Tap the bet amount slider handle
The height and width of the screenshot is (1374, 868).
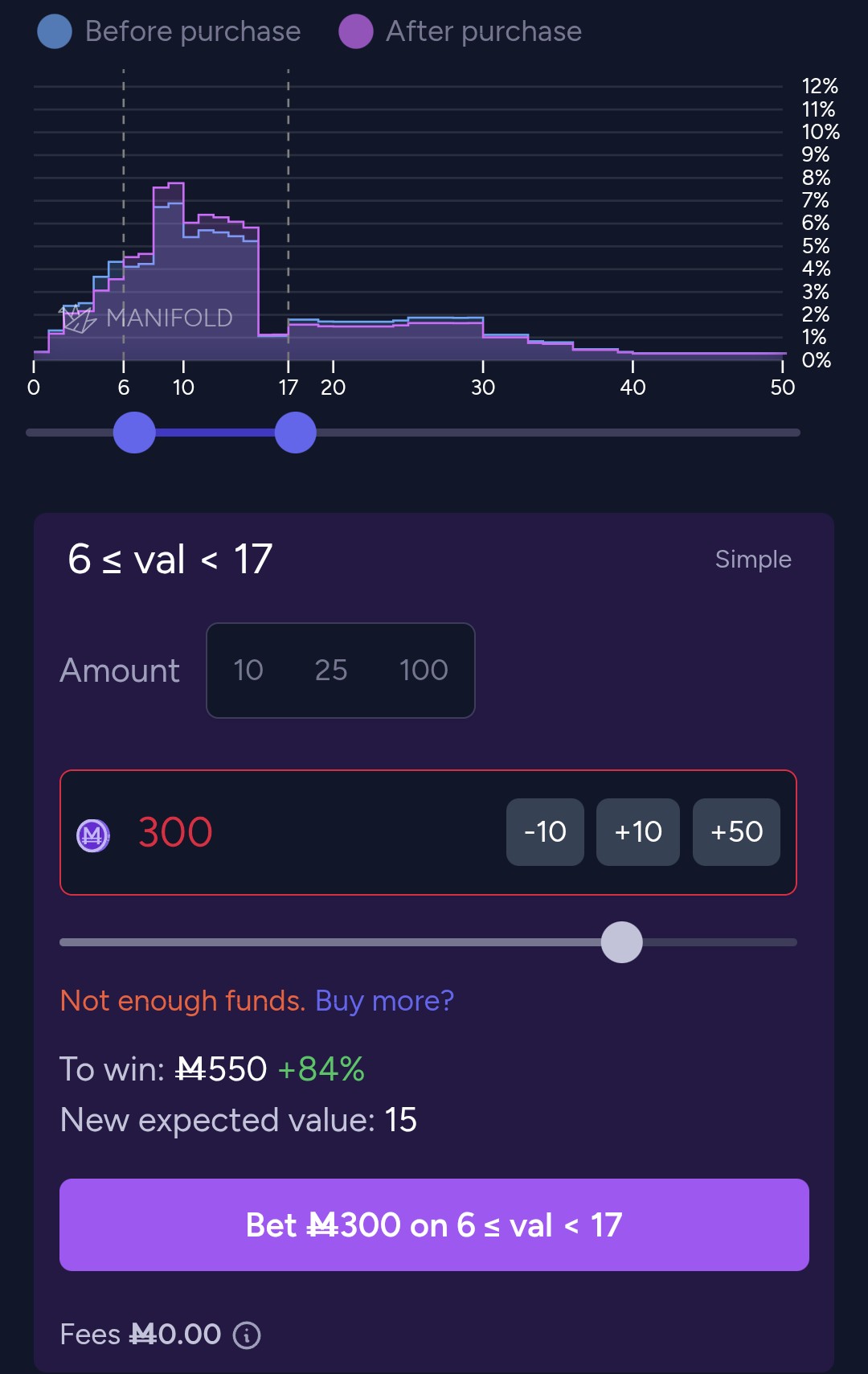(622, 942)
